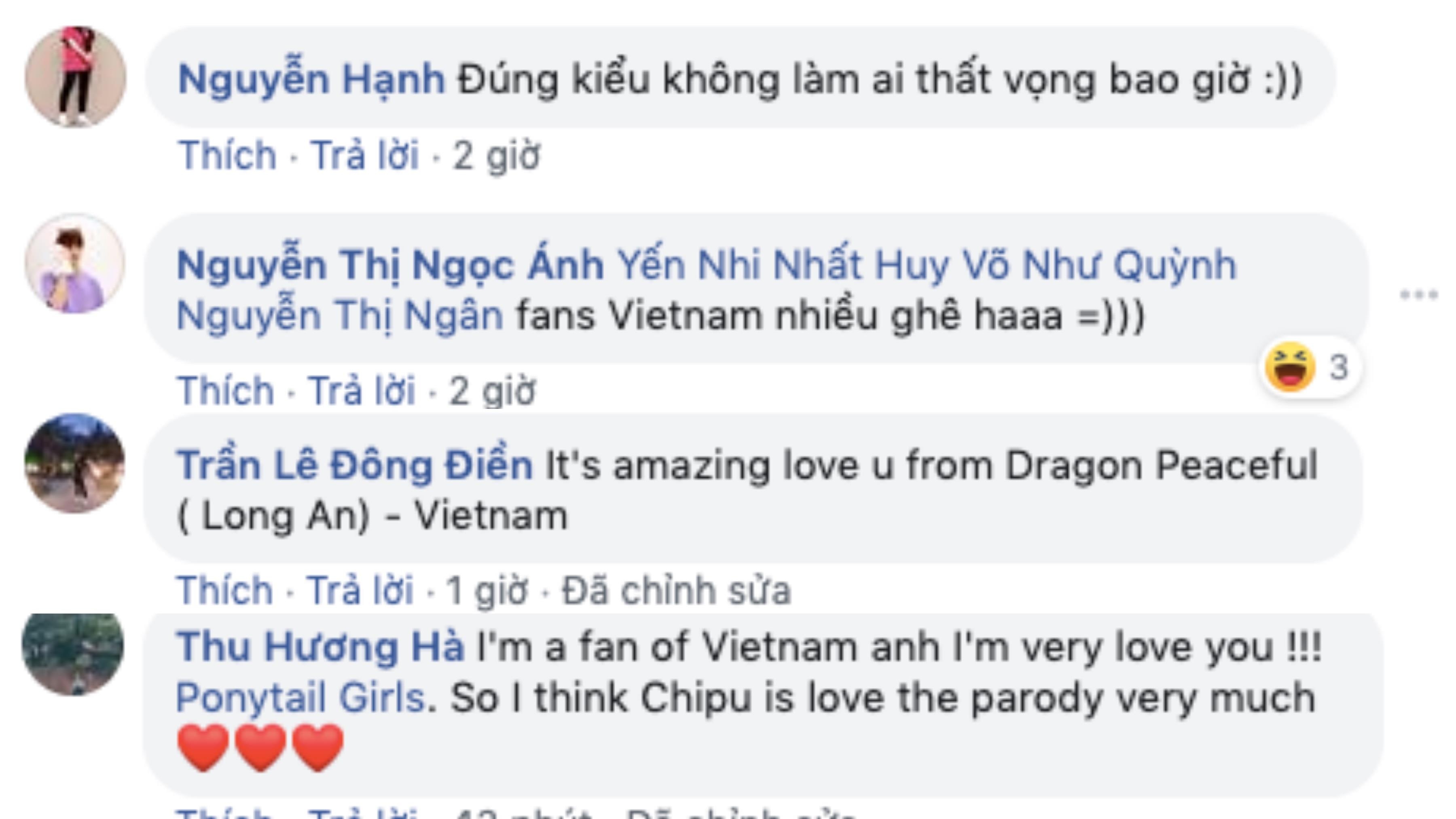The width and height of the screenshot is (1456, 819).
Task: Like Nguyễn Thị Ngọc Ánh's comment
Action: click(x=226, y=391)
